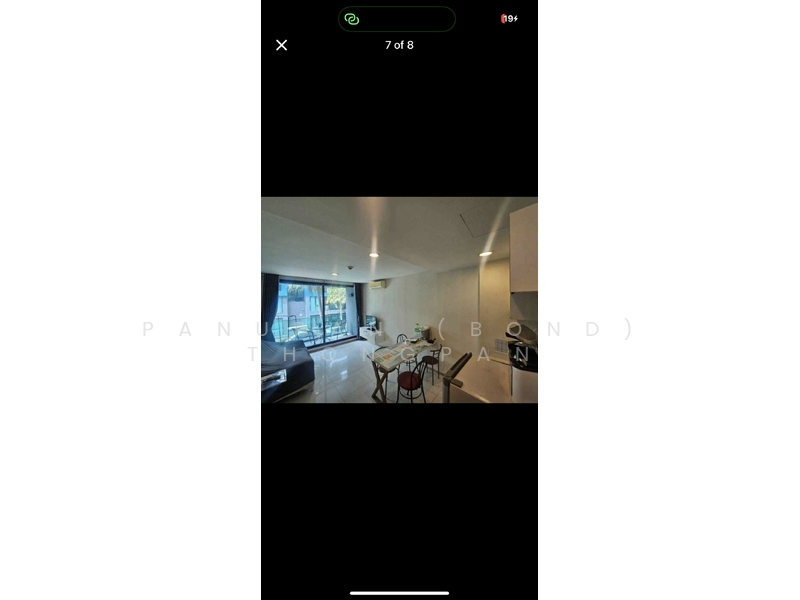Tap the apartment photo to toggle controls
800x600 pixels.
point(399,299)
